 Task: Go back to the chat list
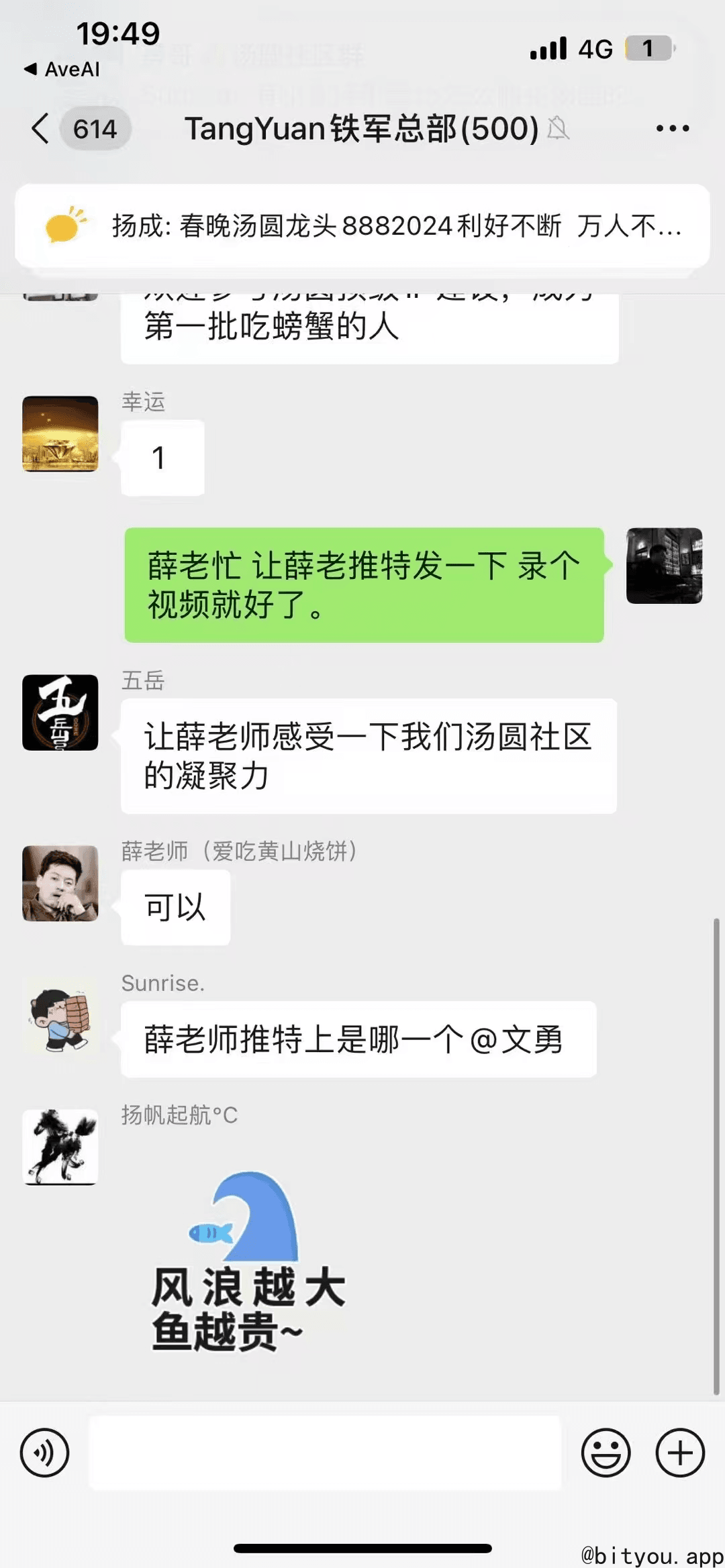(x=42, y=128)
